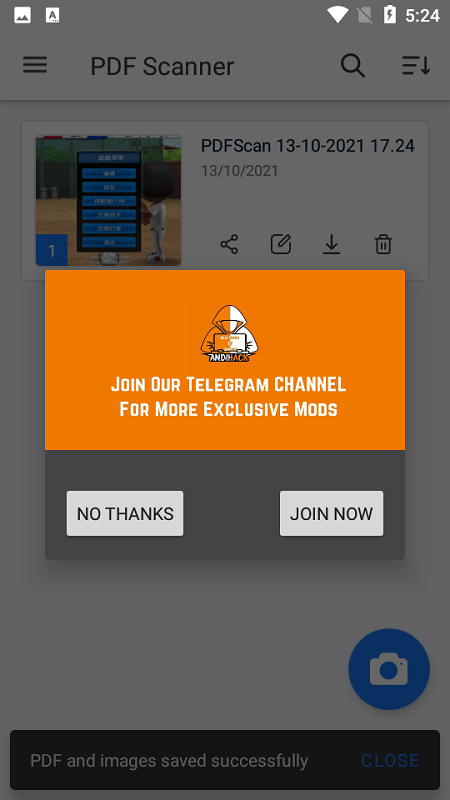Share the PDFScan 13-10-2021 document

[229, 244]
